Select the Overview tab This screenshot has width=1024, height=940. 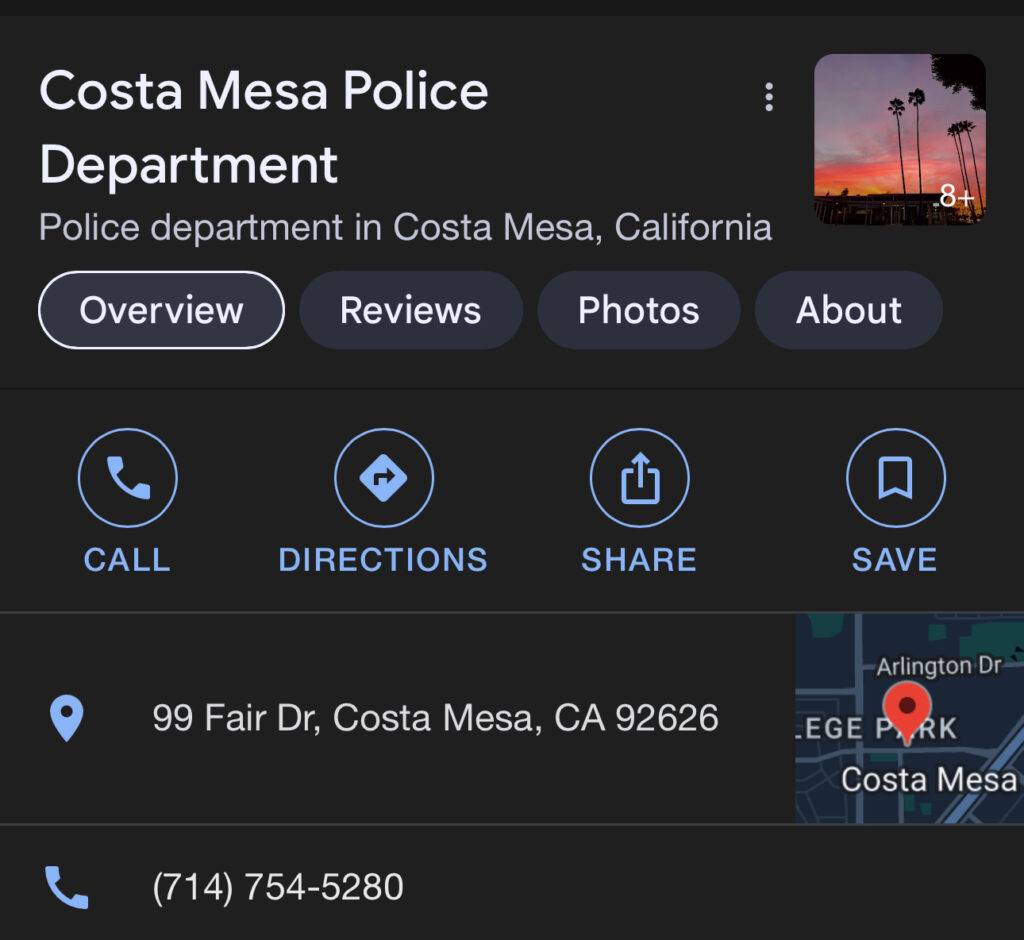(161, 310)
